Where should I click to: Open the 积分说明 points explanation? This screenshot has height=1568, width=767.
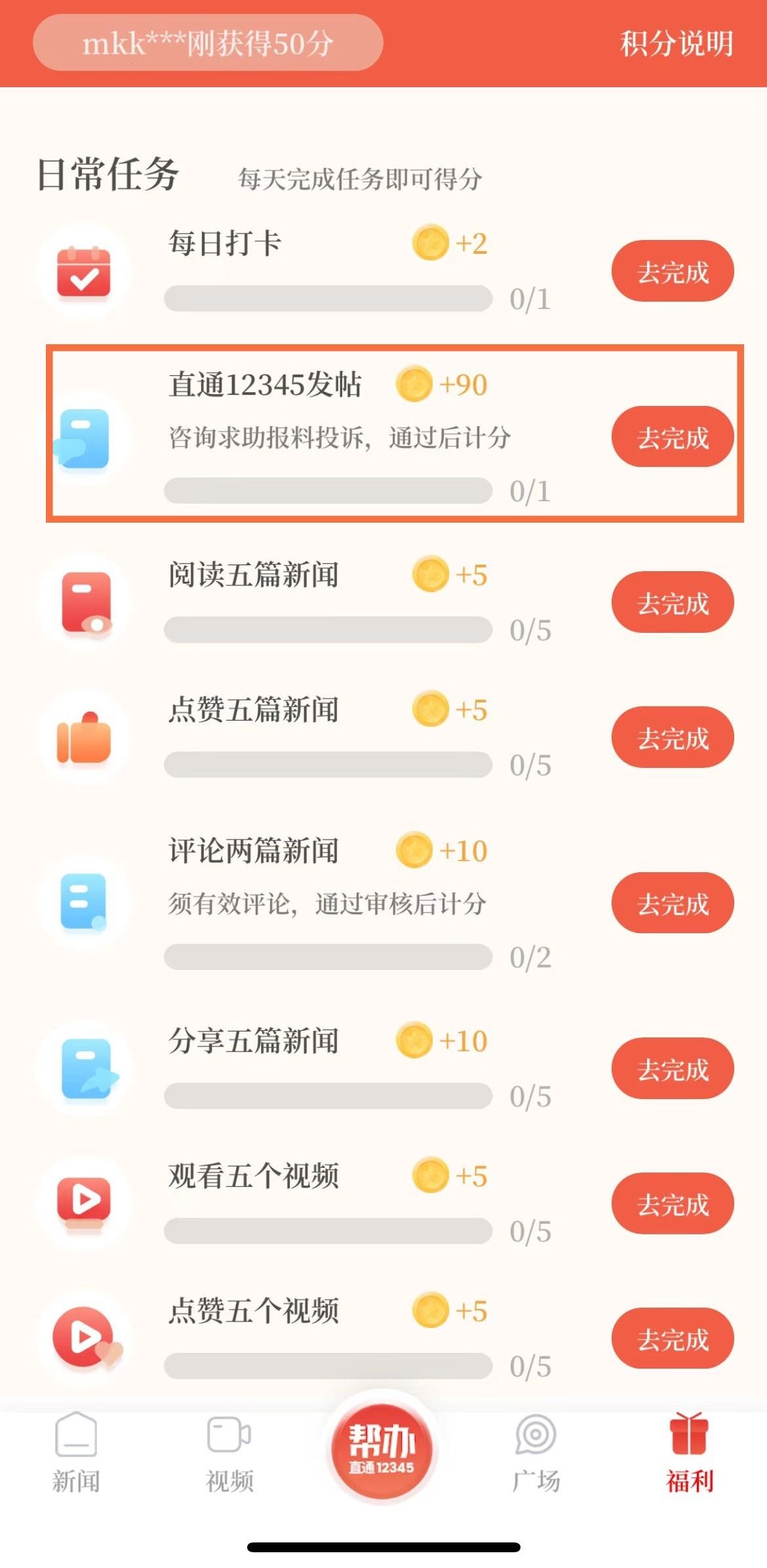click(677, 44)
